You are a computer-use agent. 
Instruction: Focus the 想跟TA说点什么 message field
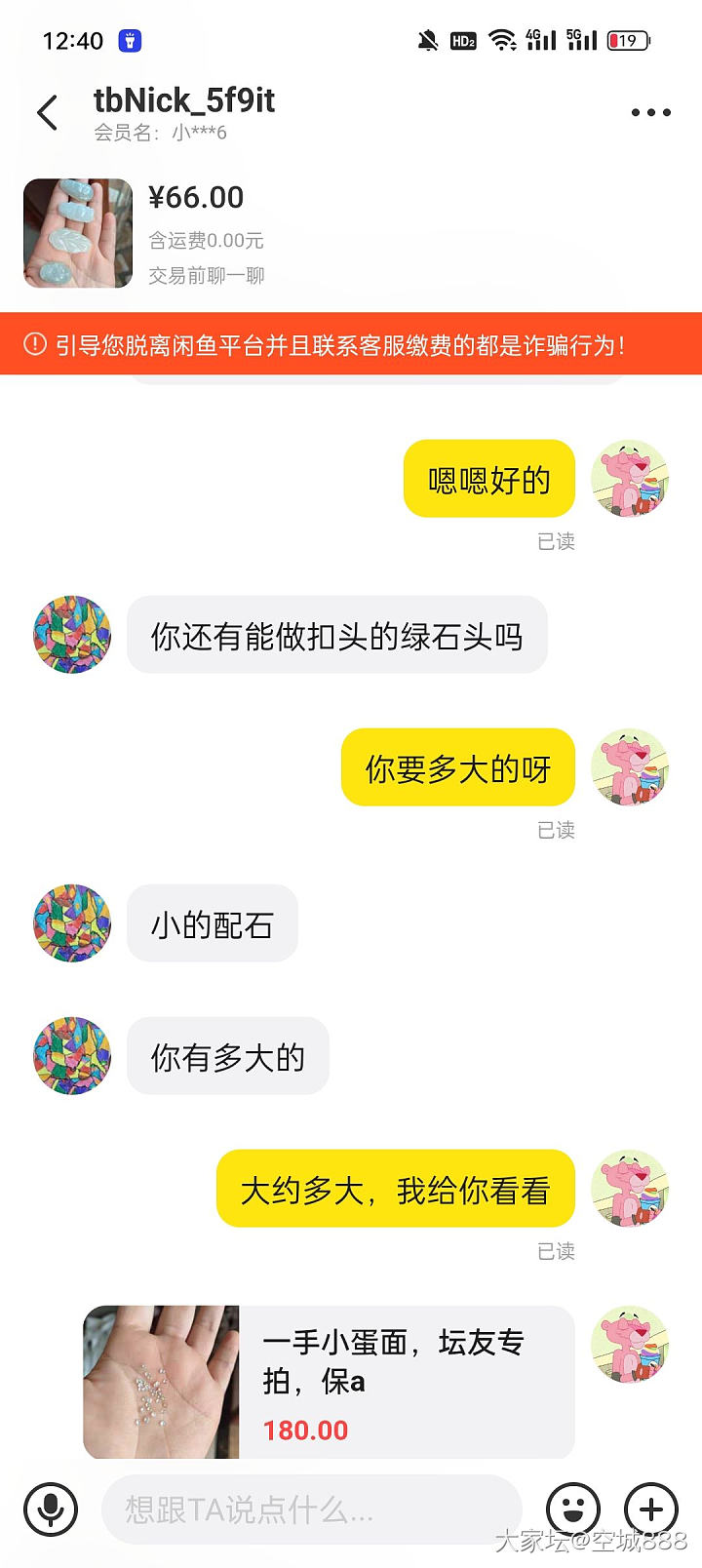point(312,1509)
